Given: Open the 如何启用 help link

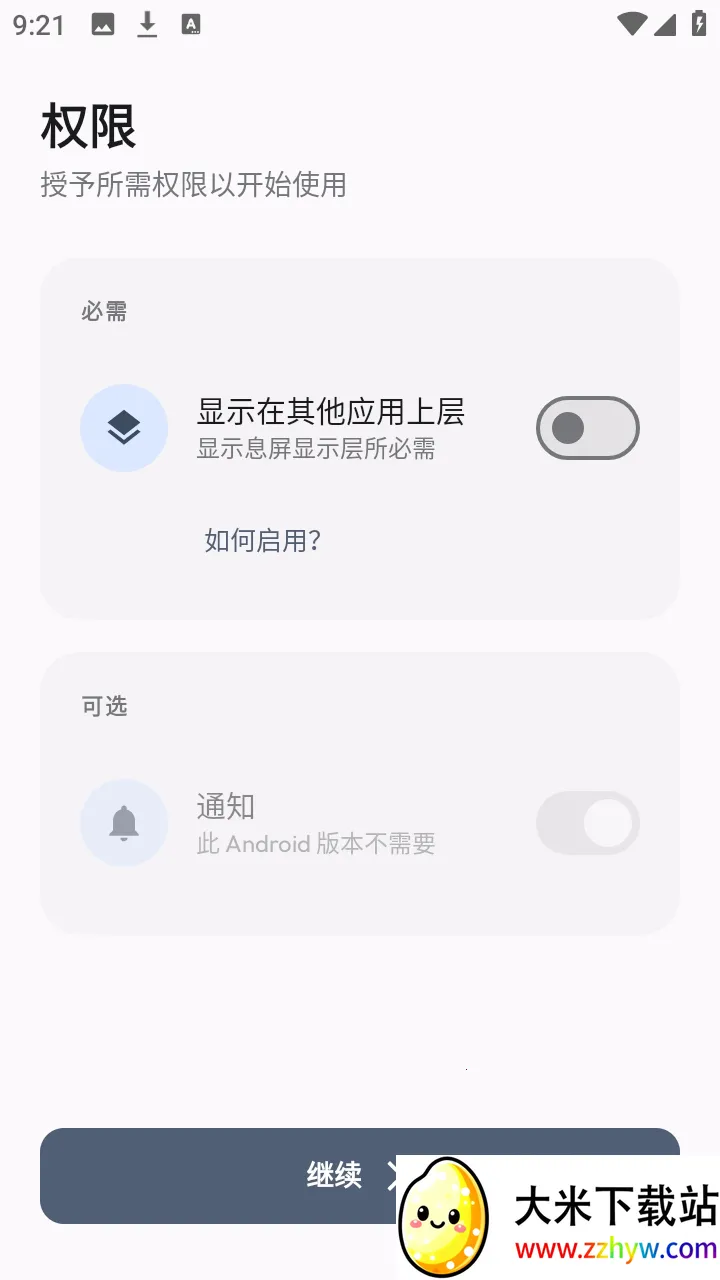Looking at the screenshot, I should [262, 540].
